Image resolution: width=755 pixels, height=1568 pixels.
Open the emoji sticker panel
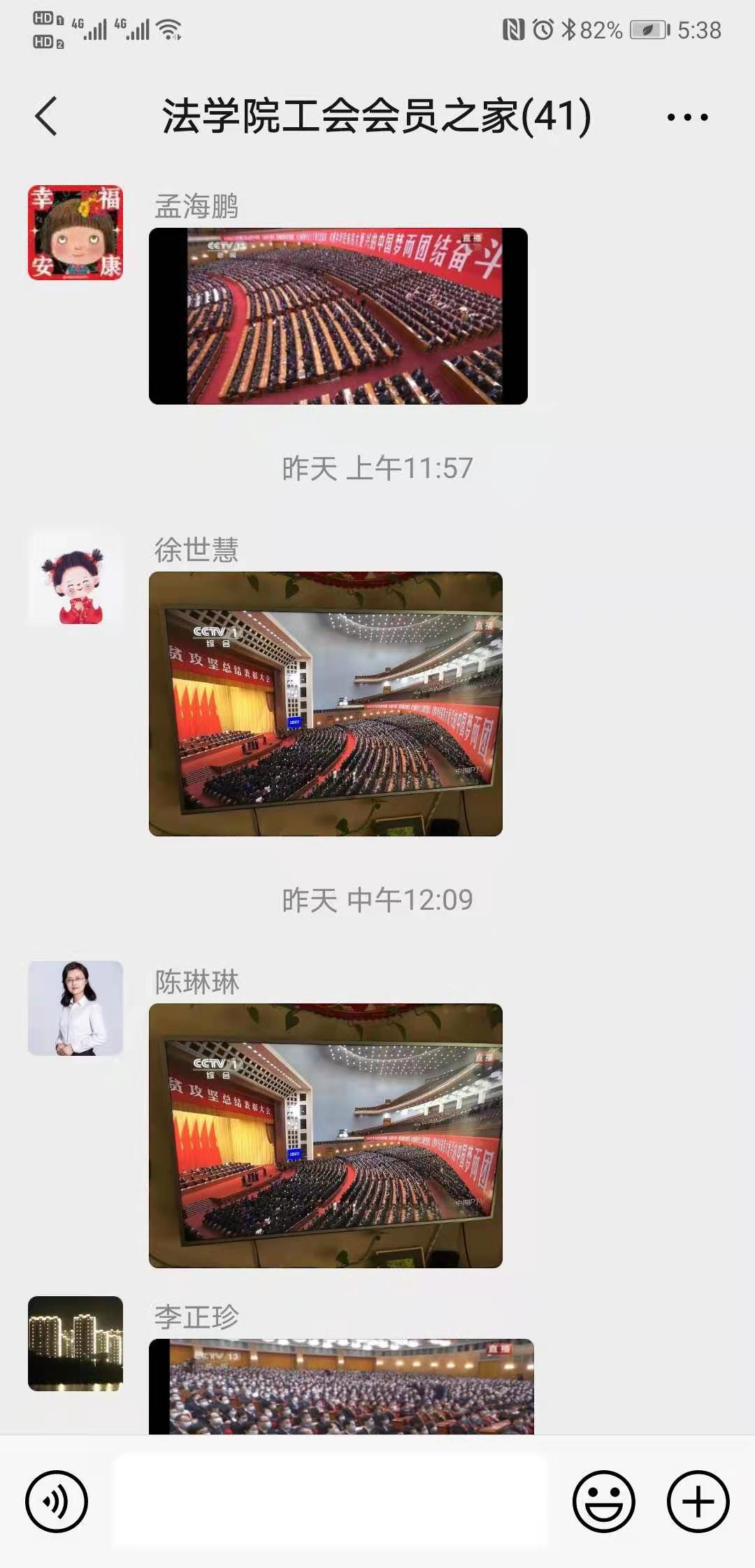(603, 1501)
